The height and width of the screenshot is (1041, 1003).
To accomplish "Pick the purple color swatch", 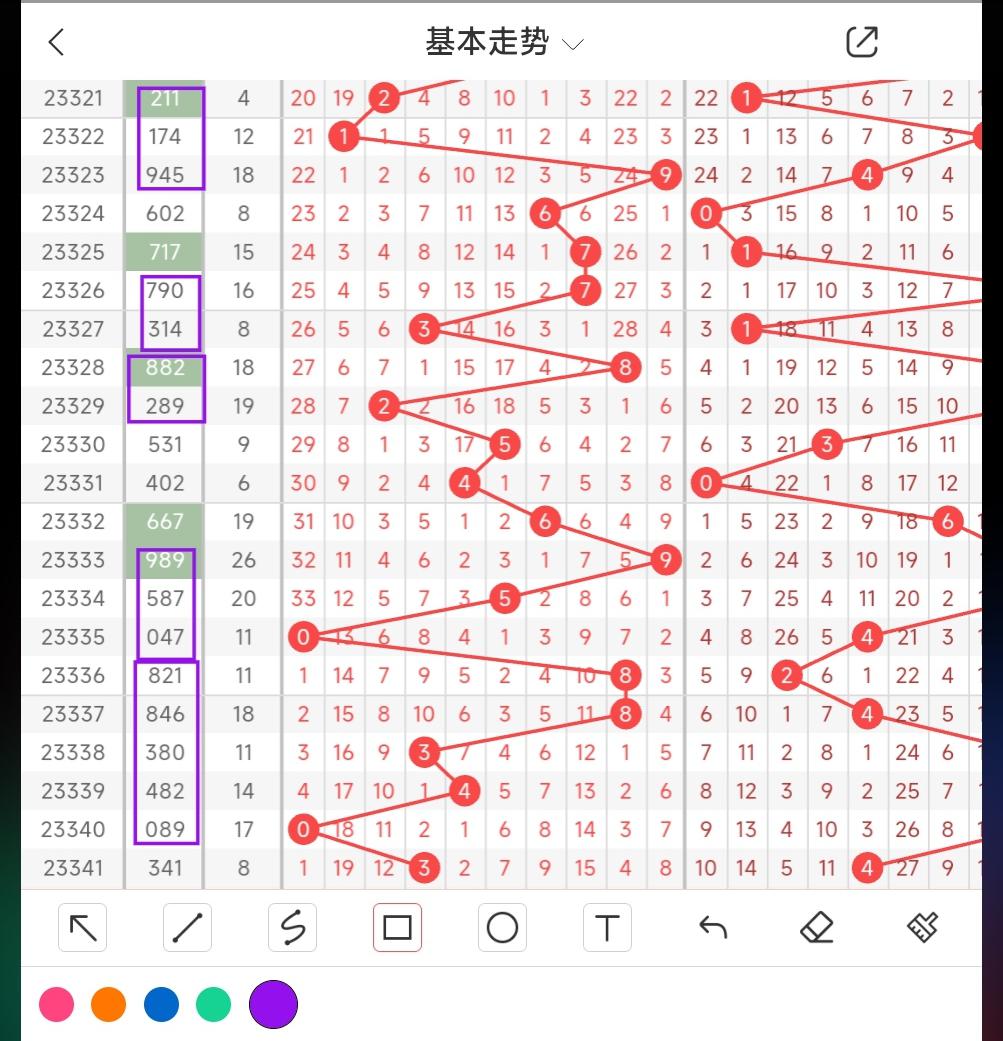I will click(x=273, y=1004).
